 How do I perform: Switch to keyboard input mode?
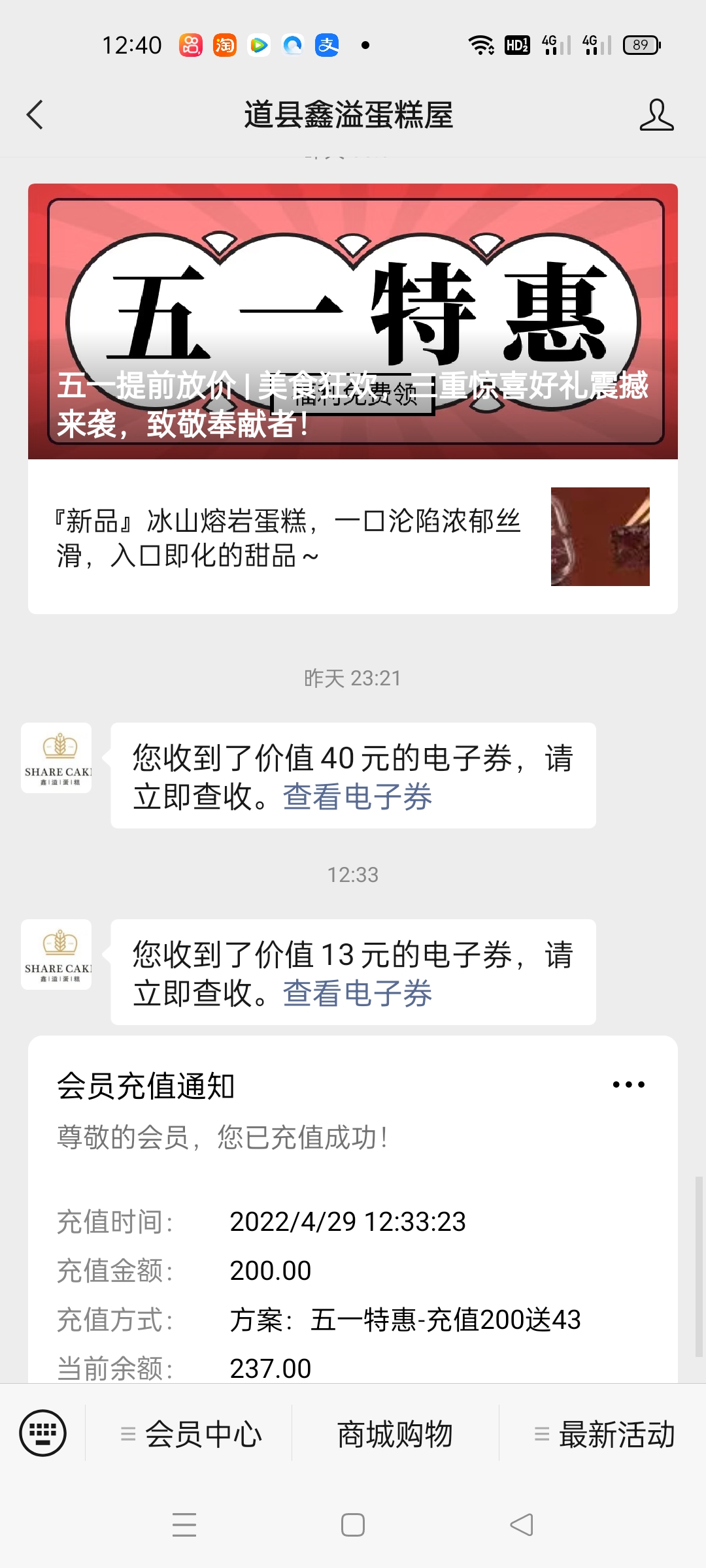[x=43, y=1433]
